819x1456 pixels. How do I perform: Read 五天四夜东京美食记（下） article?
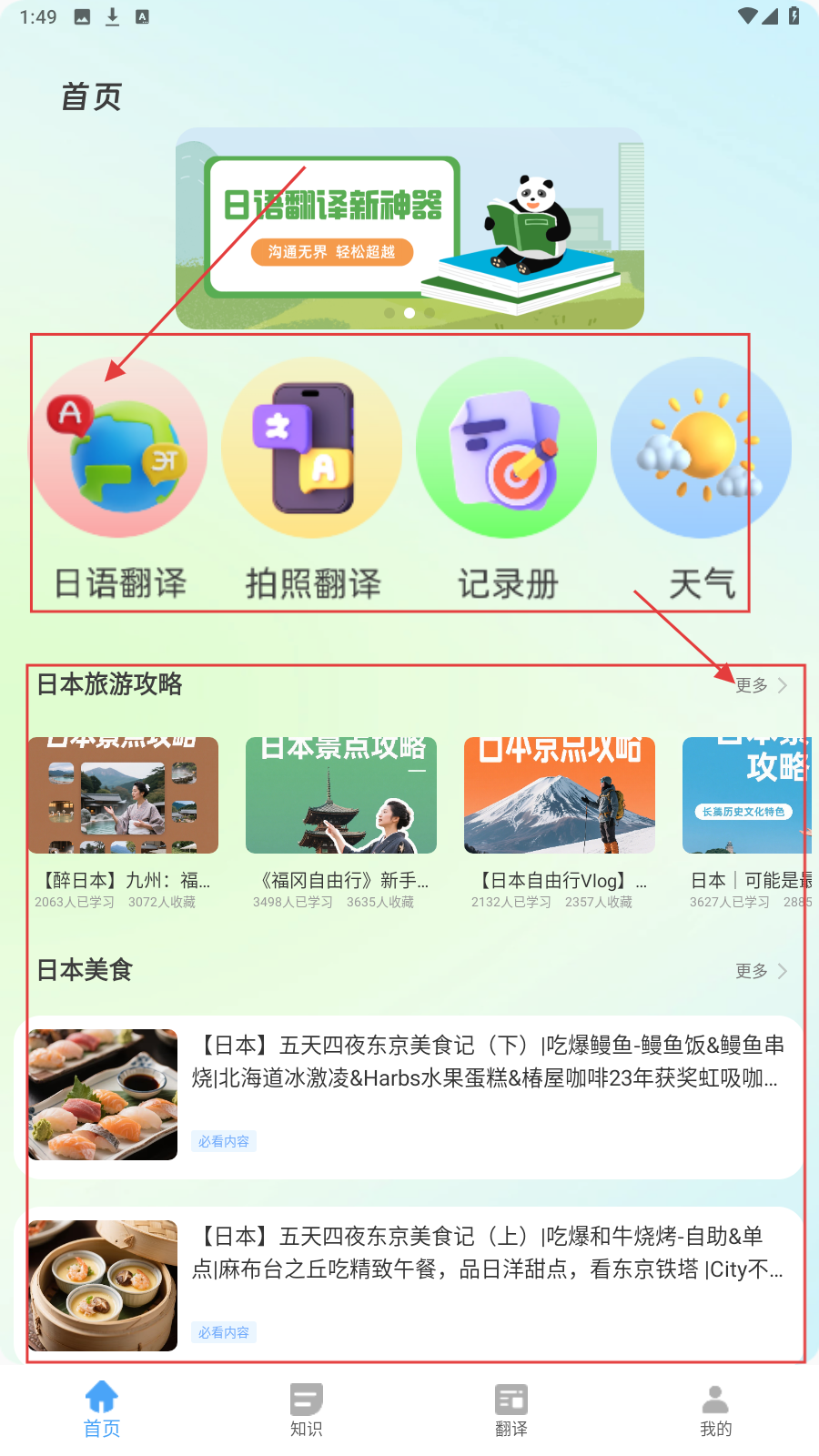tap(409, 1096)
